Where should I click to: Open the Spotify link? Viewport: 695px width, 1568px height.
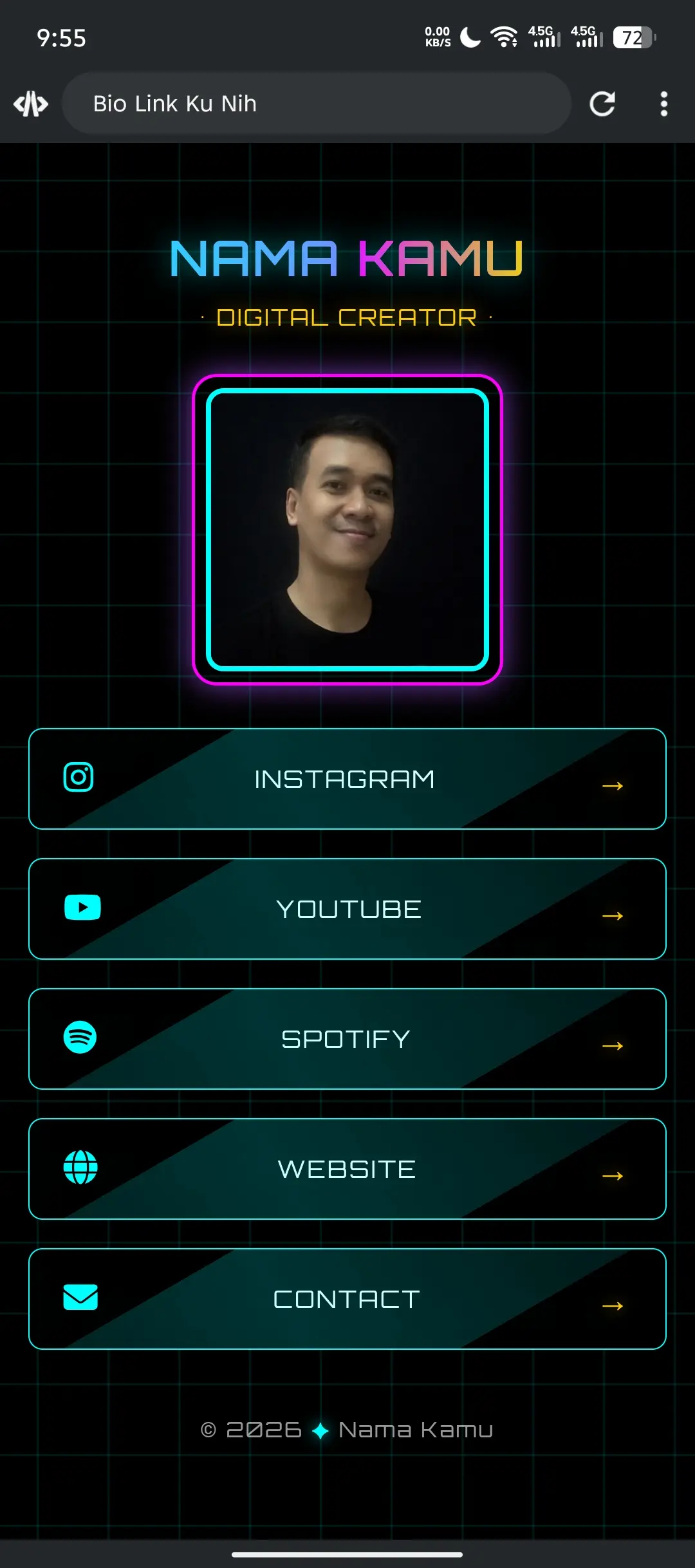click(347, 1039)
